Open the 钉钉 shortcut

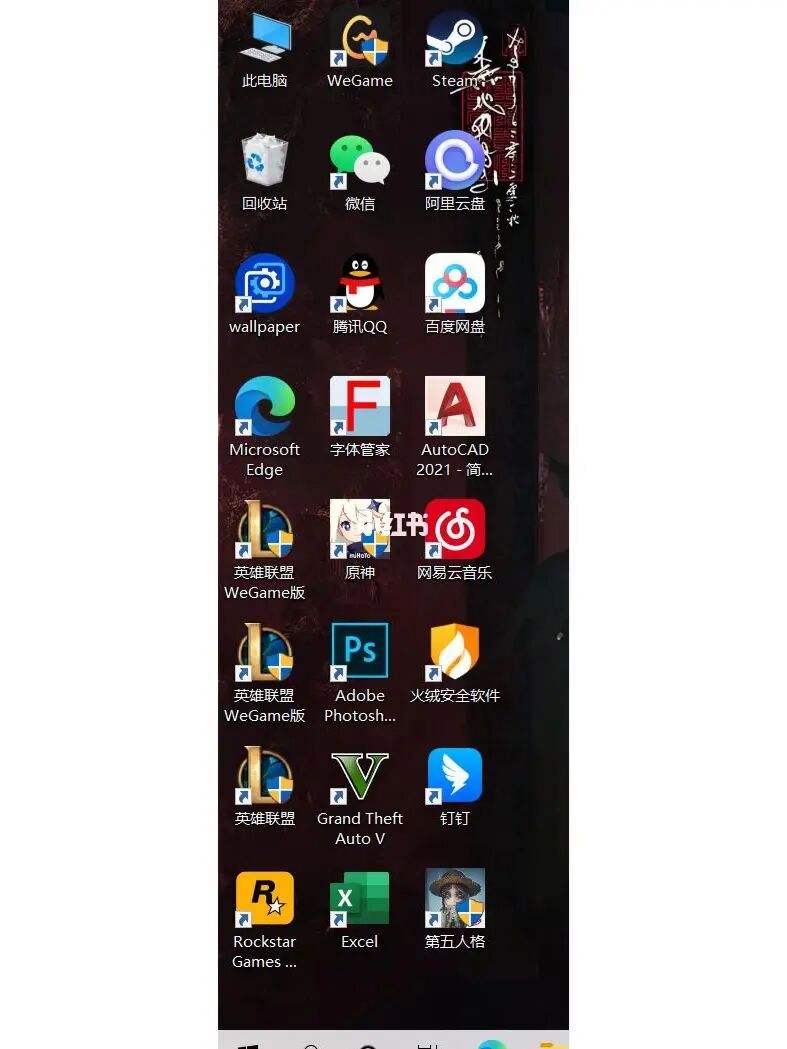click(455, 776)
